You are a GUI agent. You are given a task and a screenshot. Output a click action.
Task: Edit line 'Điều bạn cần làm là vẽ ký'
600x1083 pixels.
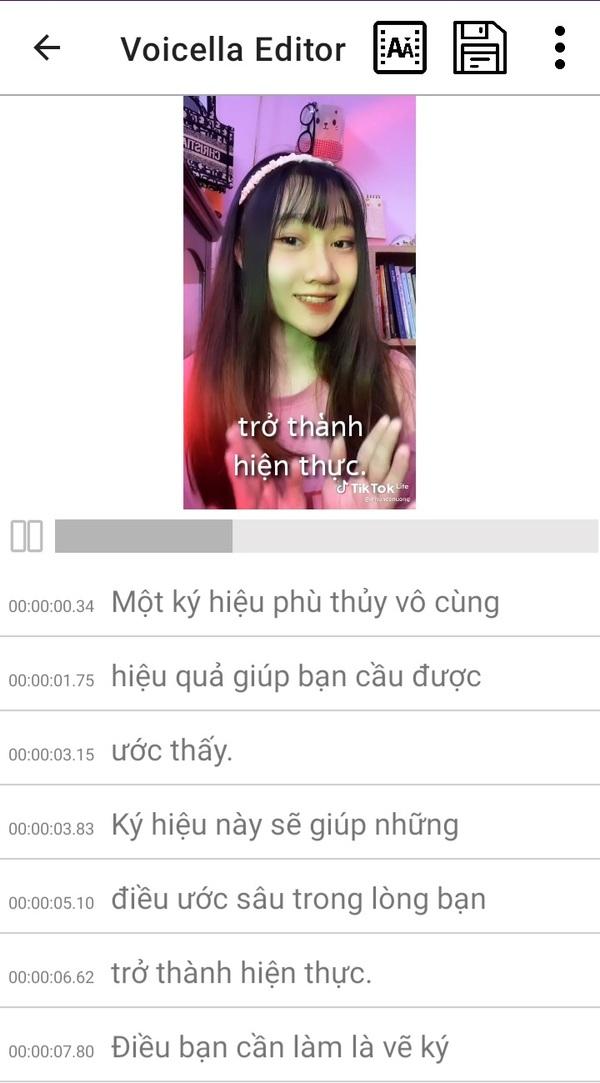coord(280,1047)
